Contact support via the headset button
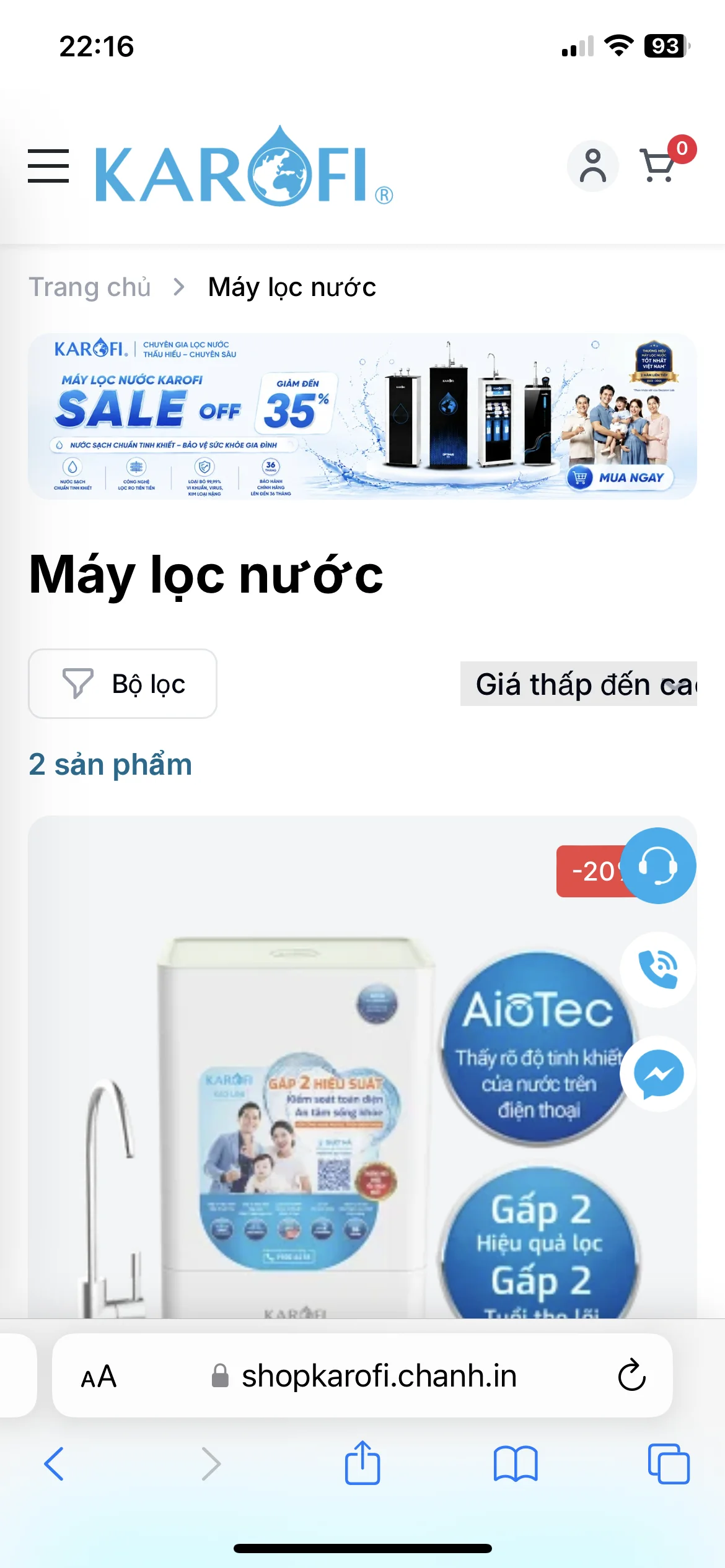725x1568 pixels. (658, 866)
